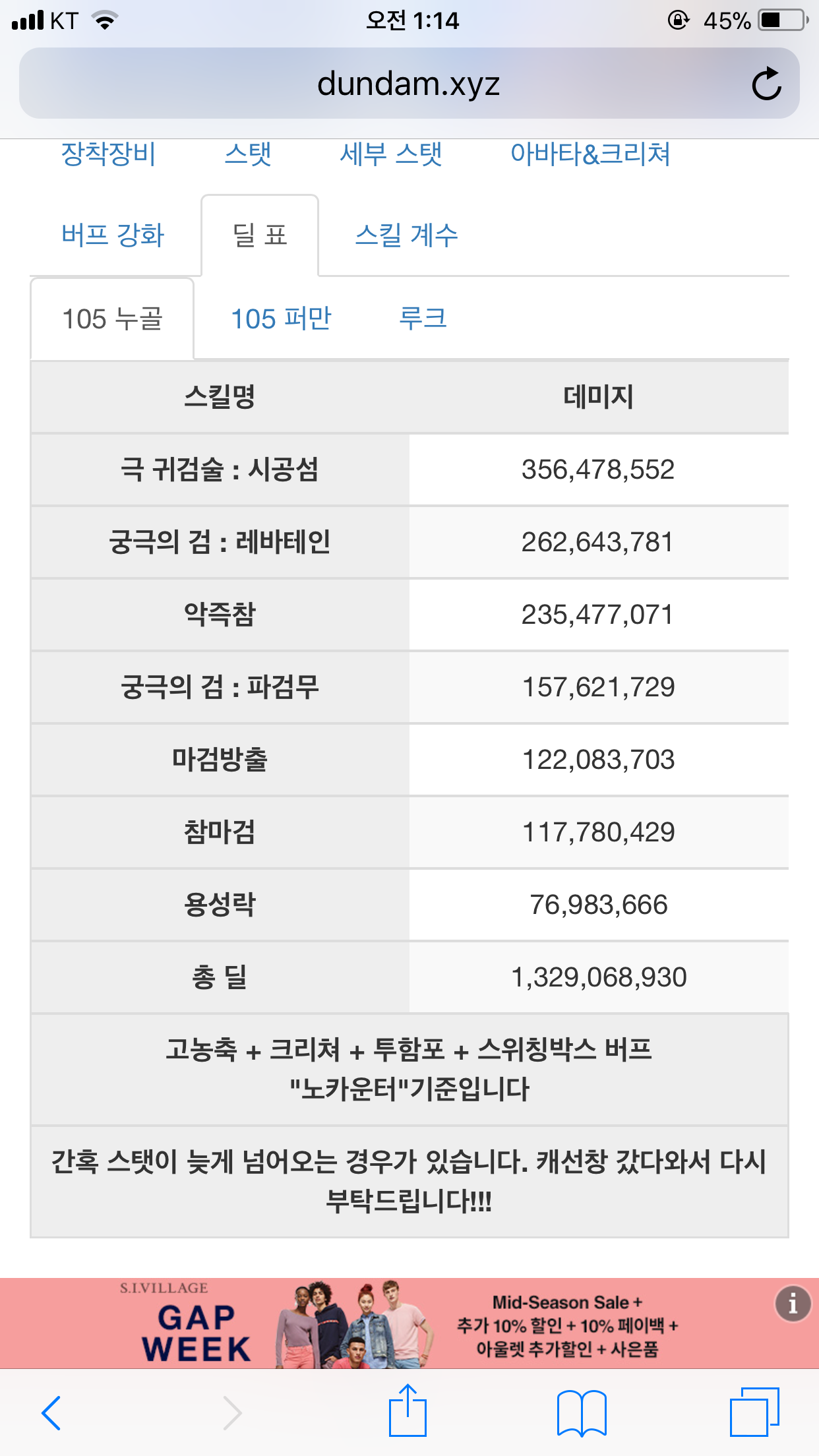Tap the ad info icon
819x1456 pixels.
coord(793,1303)
